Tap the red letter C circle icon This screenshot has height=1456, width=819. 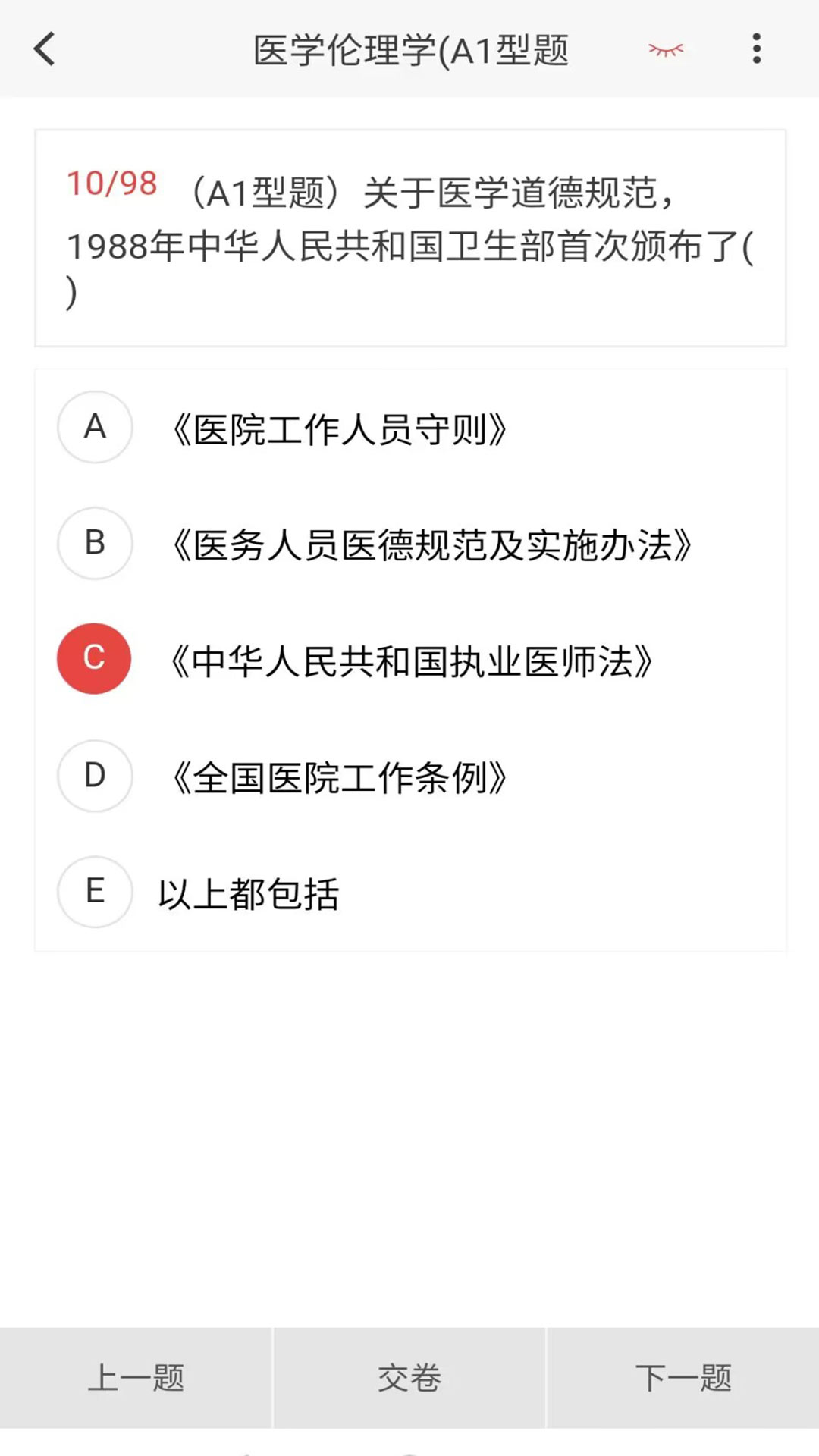click(x=94, y=659)
